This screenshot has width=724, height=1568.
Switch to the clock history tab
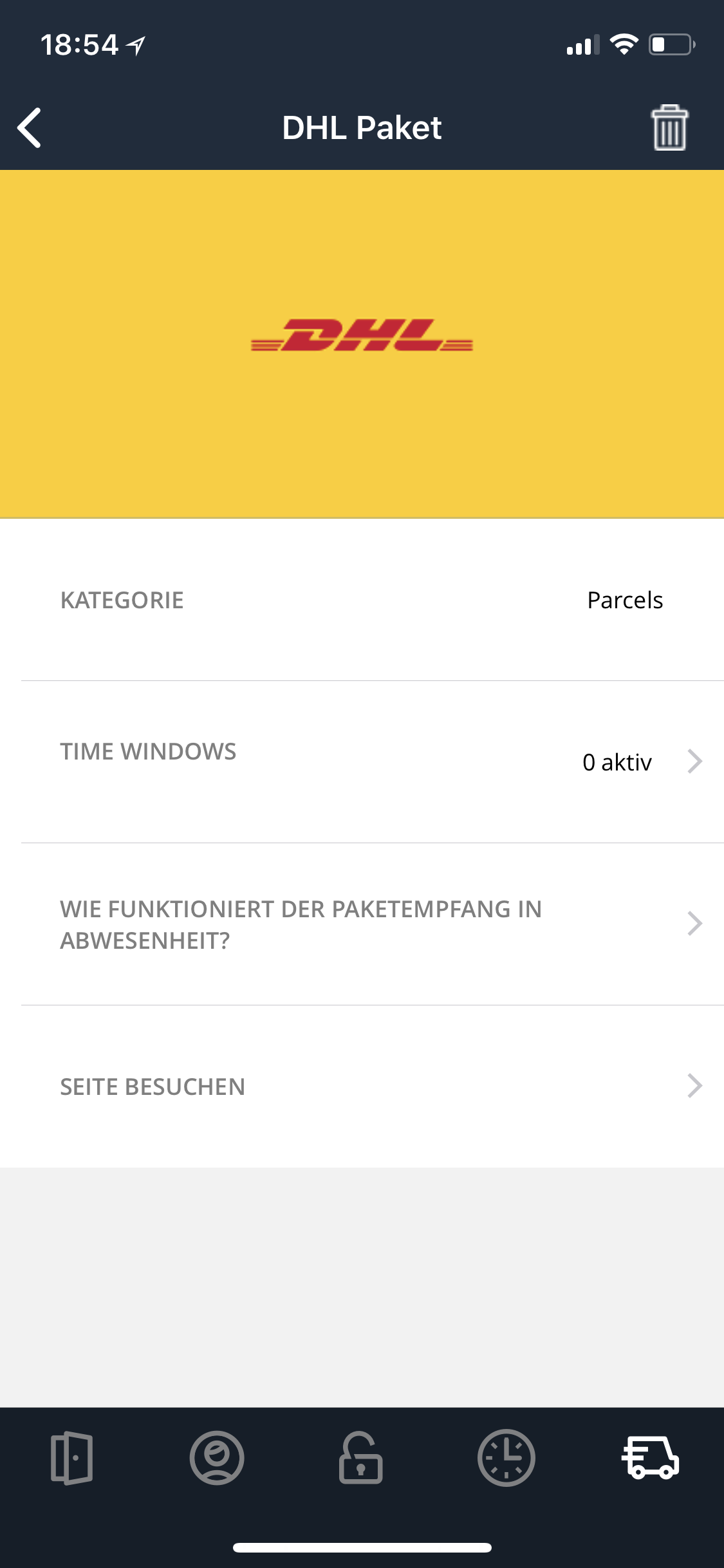click(x=506, y=1457)
